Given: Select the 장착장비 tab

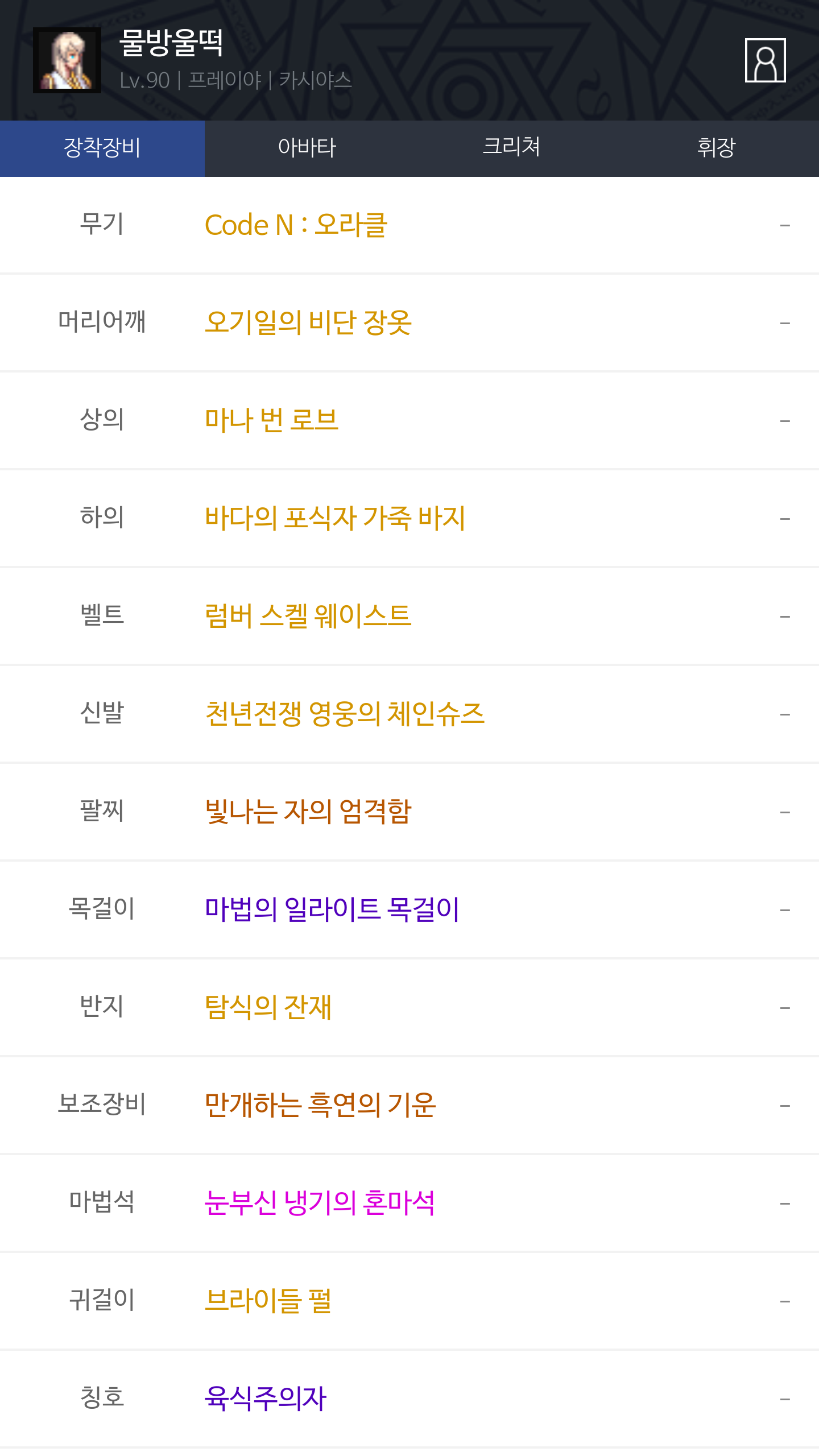Looking at the screenshot, I should (x=102, y=148).
